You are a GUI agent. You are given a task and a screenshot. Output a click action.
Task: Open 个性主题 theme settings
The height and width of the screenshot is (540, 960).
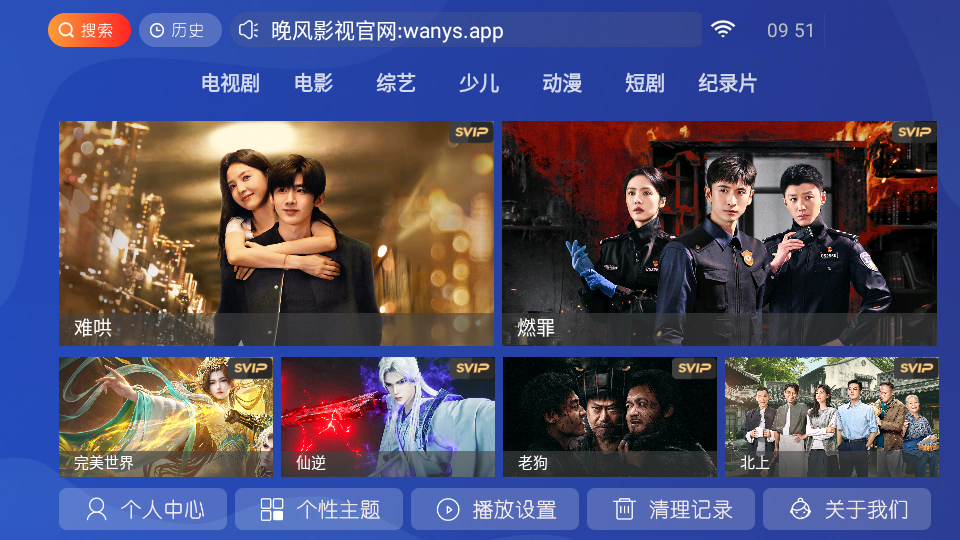319,509
